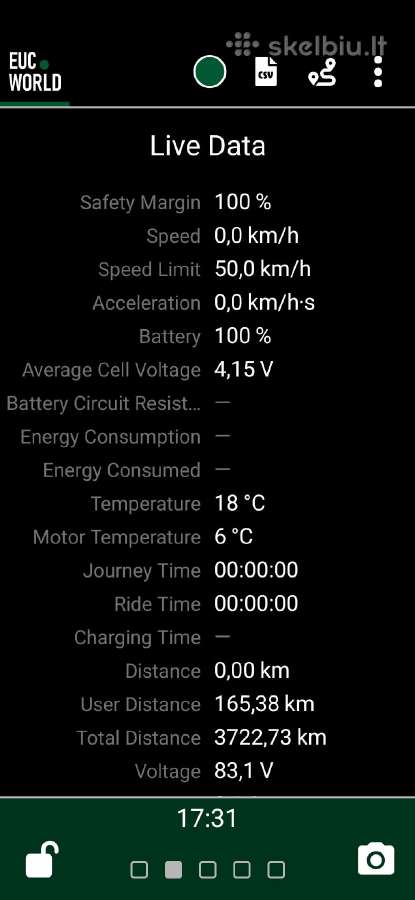Go to the fourth page indicator
This screenshot has width=415, height=900.
242,870
